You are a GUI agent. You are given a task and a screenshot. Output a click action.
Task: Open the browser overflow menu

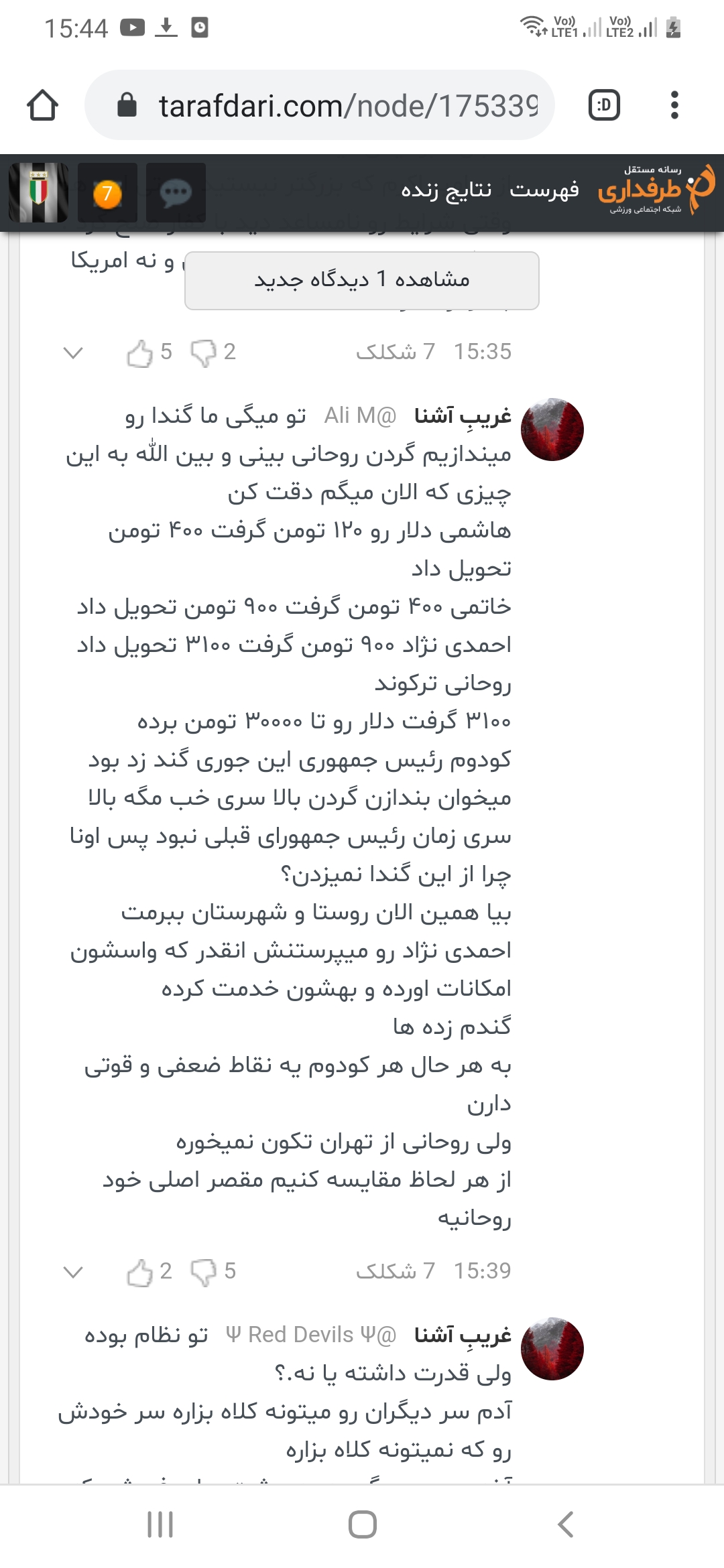click(674, 105)
